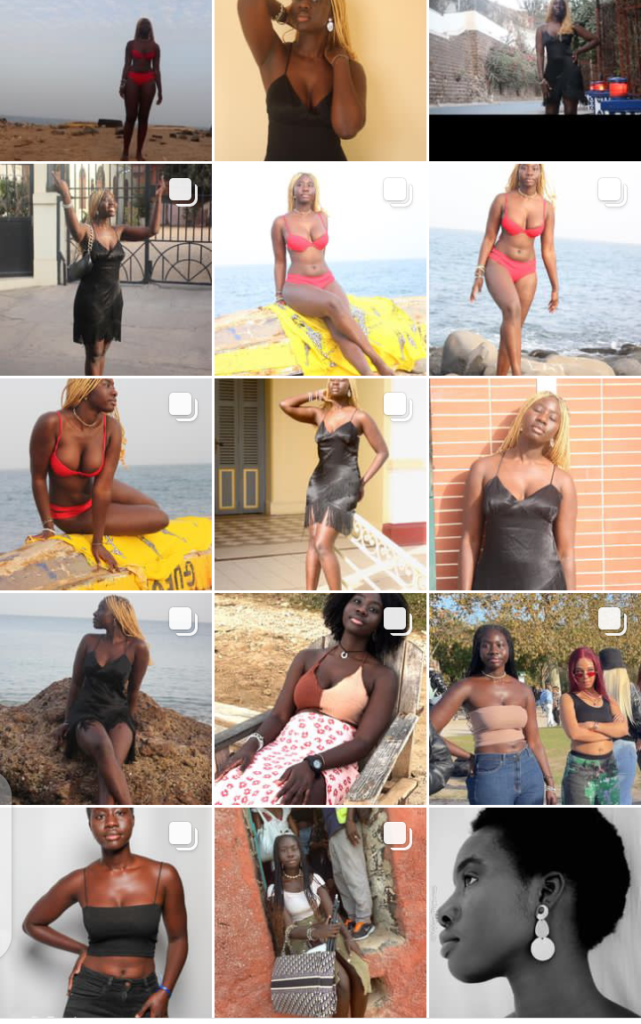View the black dress post on the seaside rock
Viewport: 641px width, 1024px height.
(x=106, y=698)
